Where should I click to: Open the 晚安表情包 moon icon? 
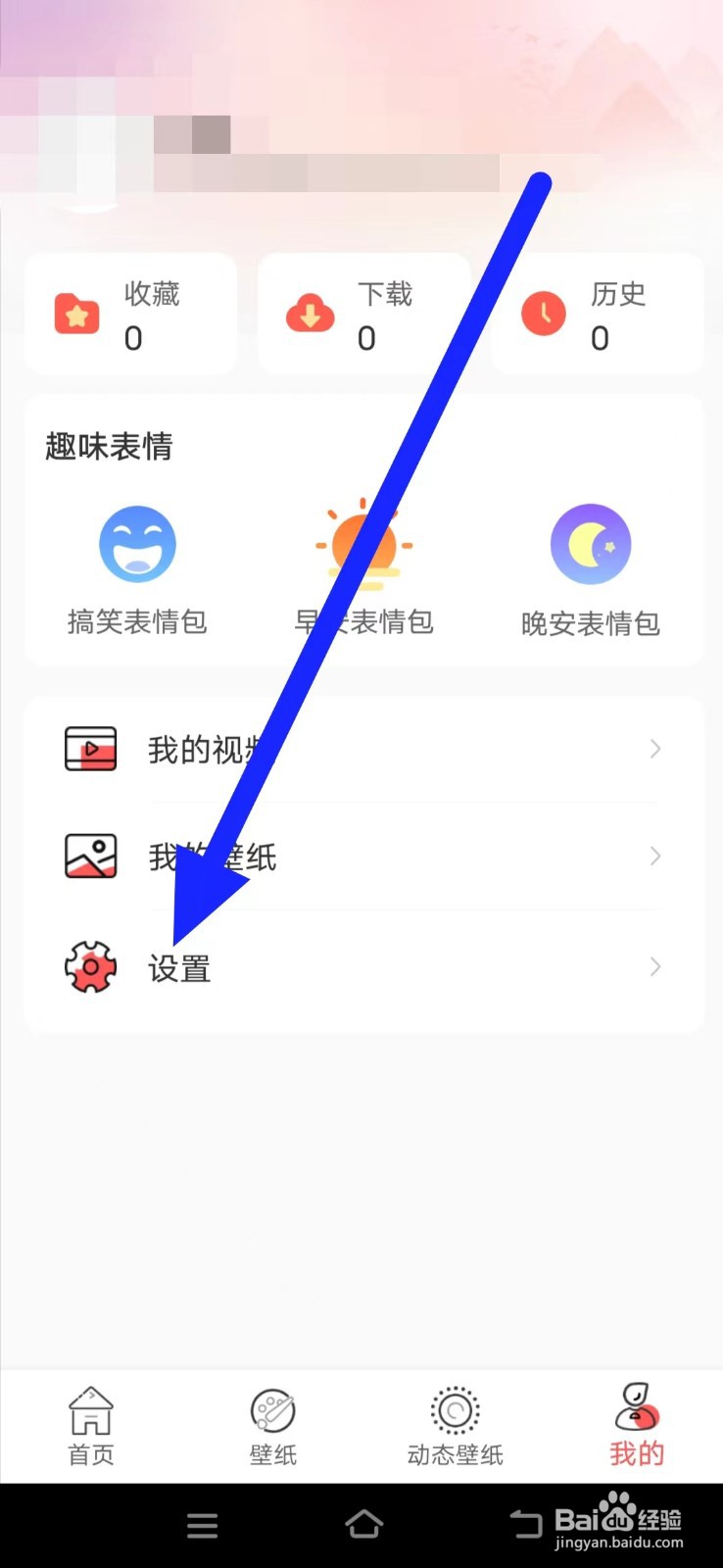tap(590, 543)
